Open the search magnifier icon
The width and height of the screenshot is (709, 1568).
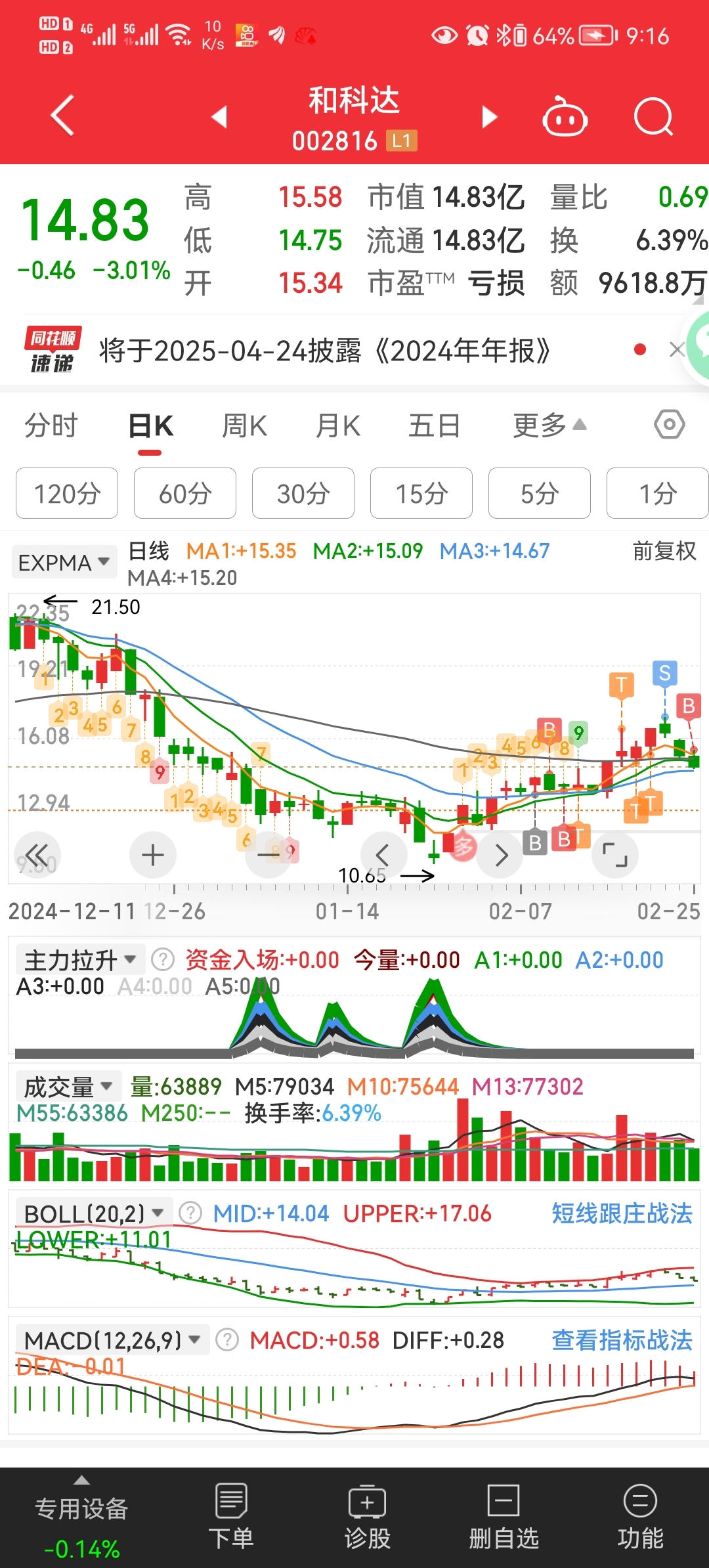(x=653, y=118)
